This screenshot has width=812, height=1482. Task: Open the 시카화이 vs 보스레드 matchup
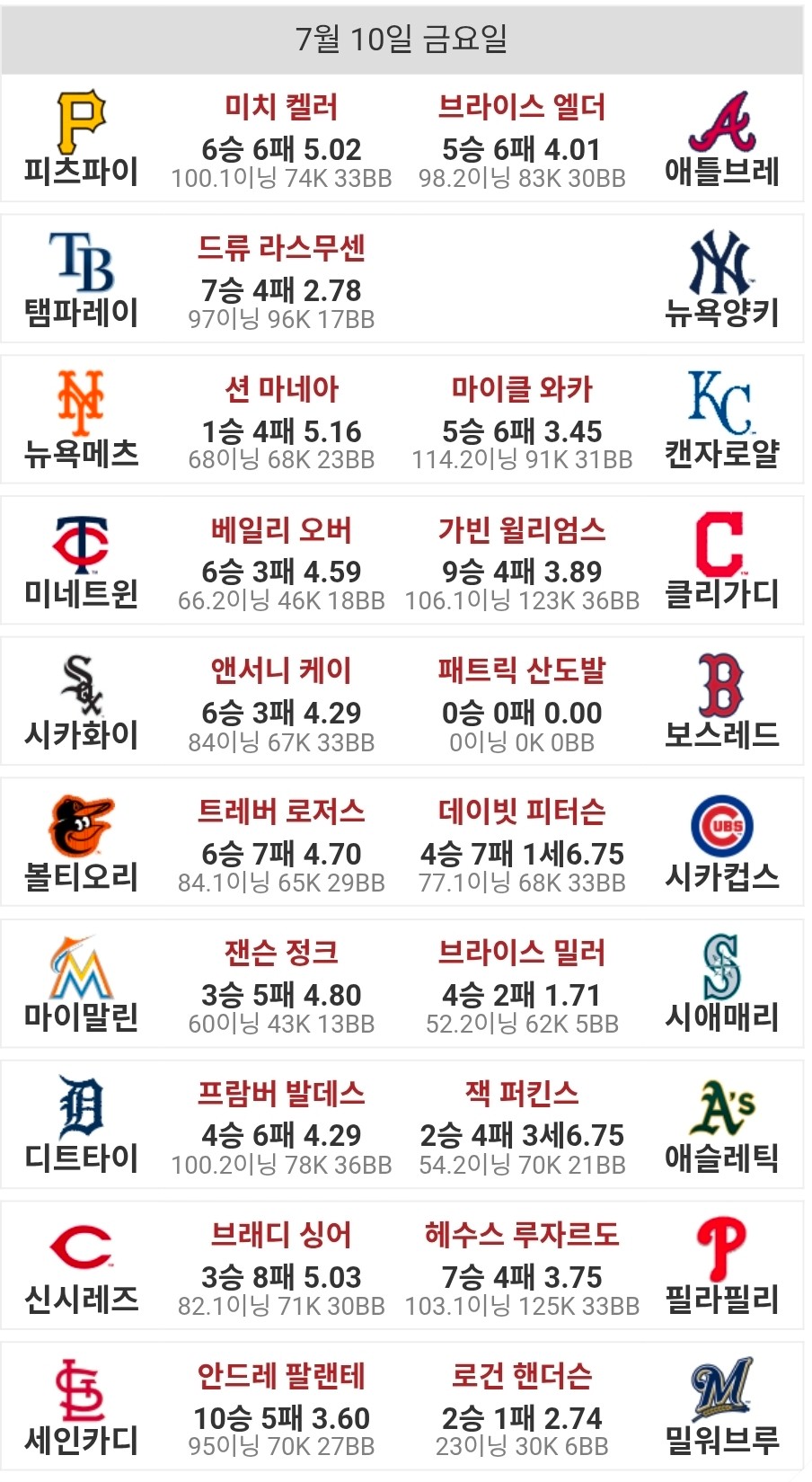(402, 702)
